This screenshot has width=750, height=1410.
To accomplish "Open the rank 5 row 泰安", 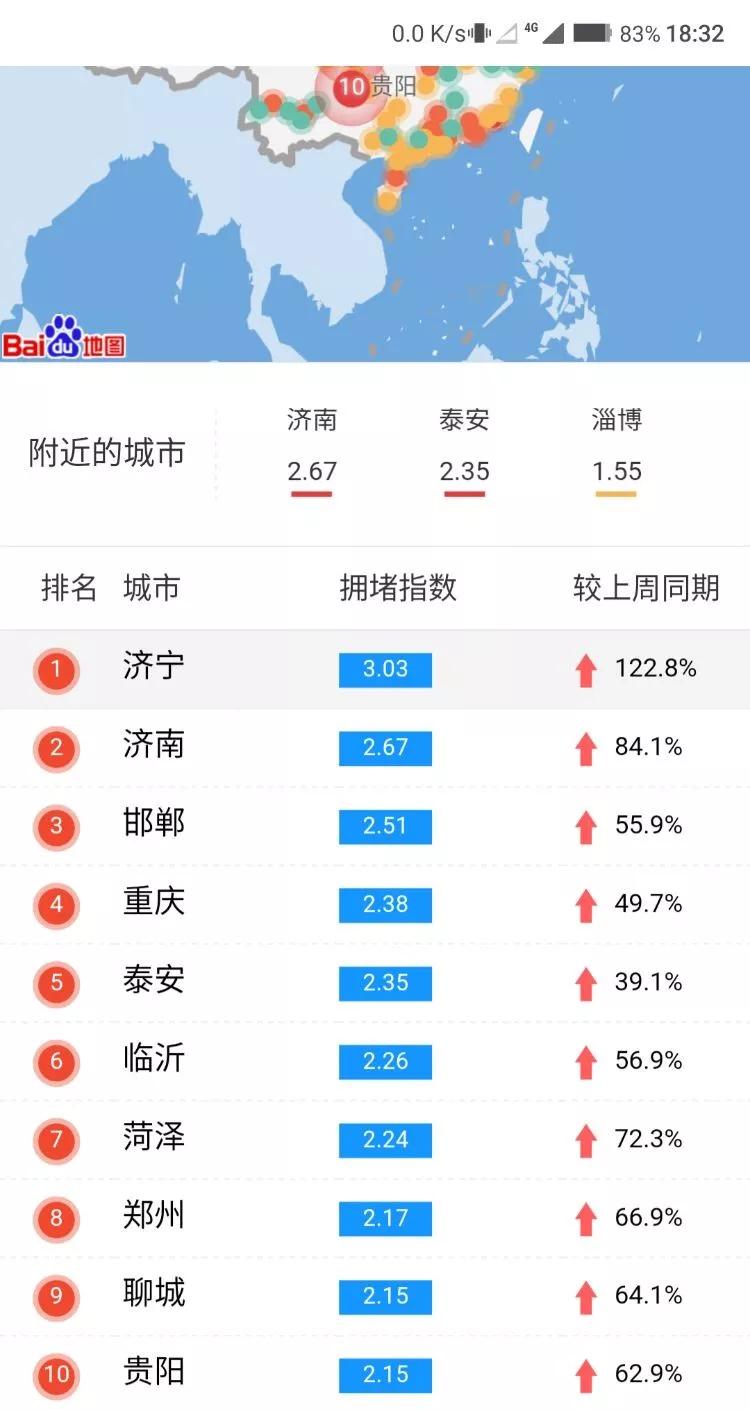I will point(375,983).
